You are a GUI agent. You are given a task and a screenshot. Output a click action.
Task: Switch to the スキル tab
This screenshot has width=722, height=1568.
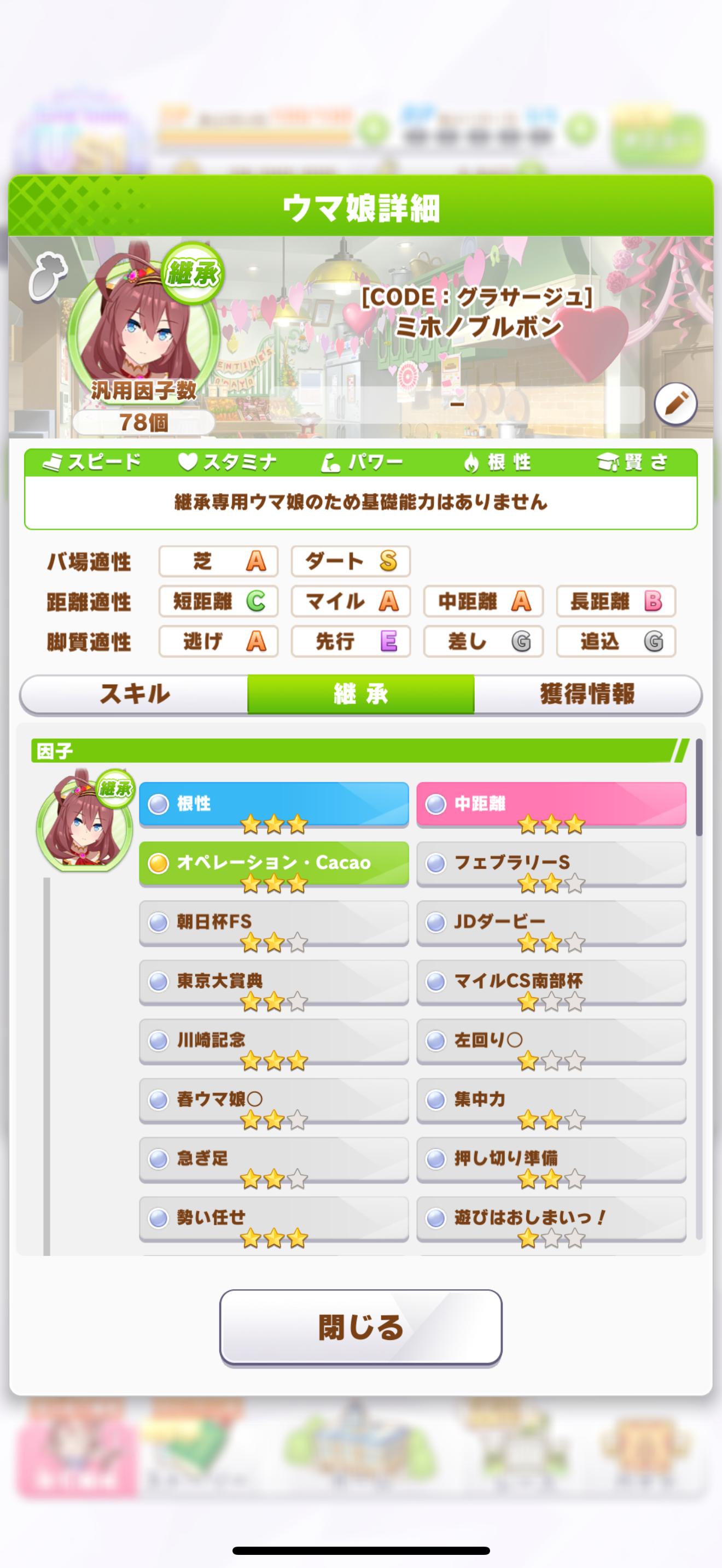pos(134,694)
